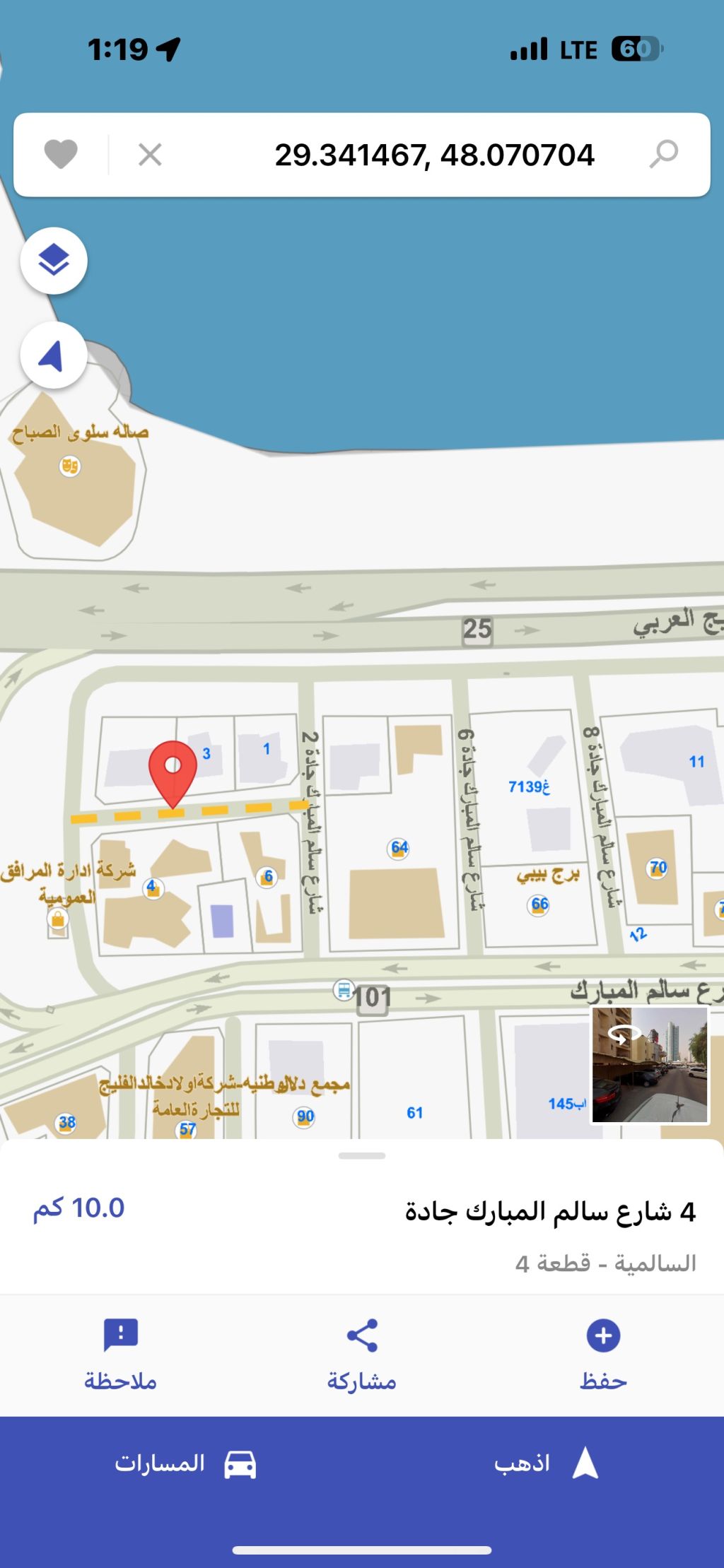Tap the magnifier search icon
Viewport: 724px width, 1568px height.
[x=663, y=154]
